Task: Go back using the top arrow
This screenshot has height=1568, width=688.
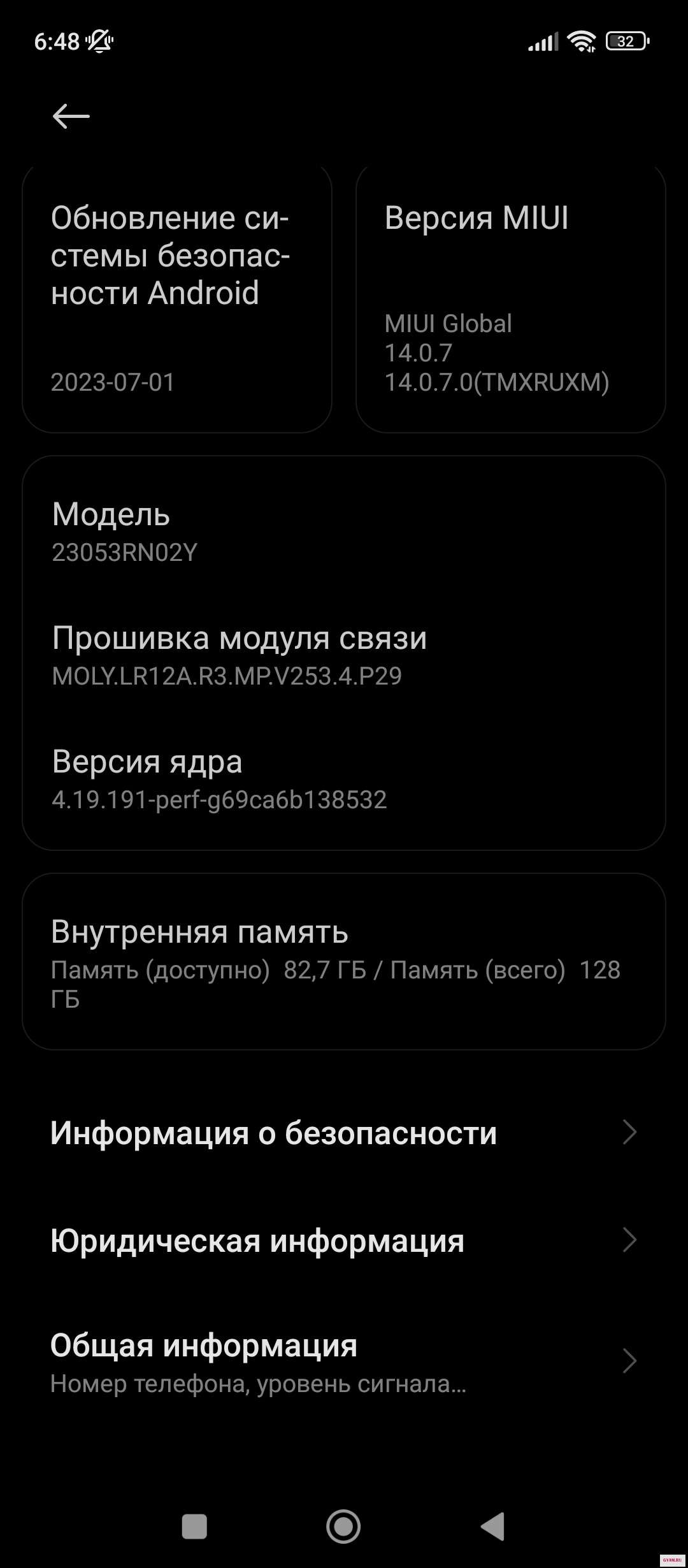Action: [x=71, y=117]
